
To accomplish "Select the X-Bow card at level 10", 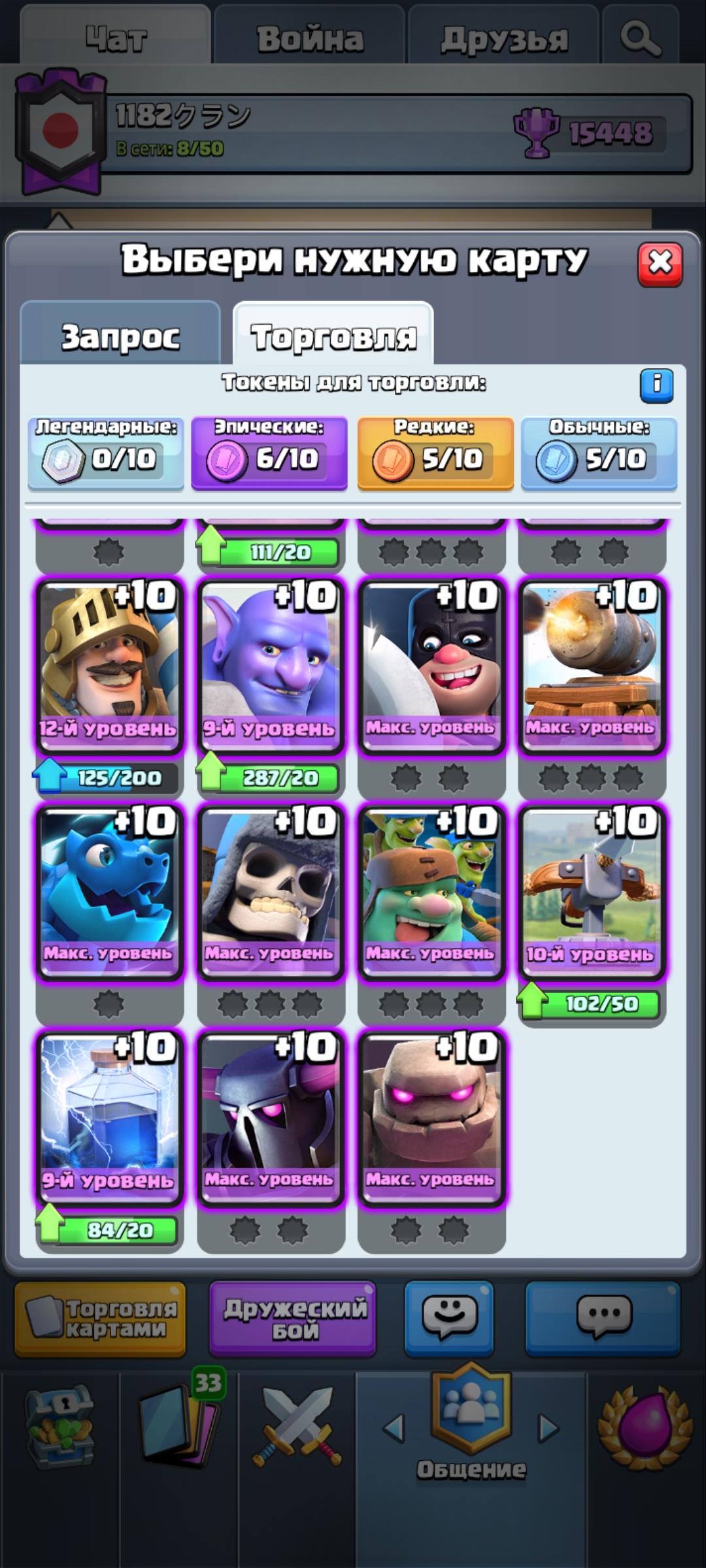I will click(x=592, y=892).
